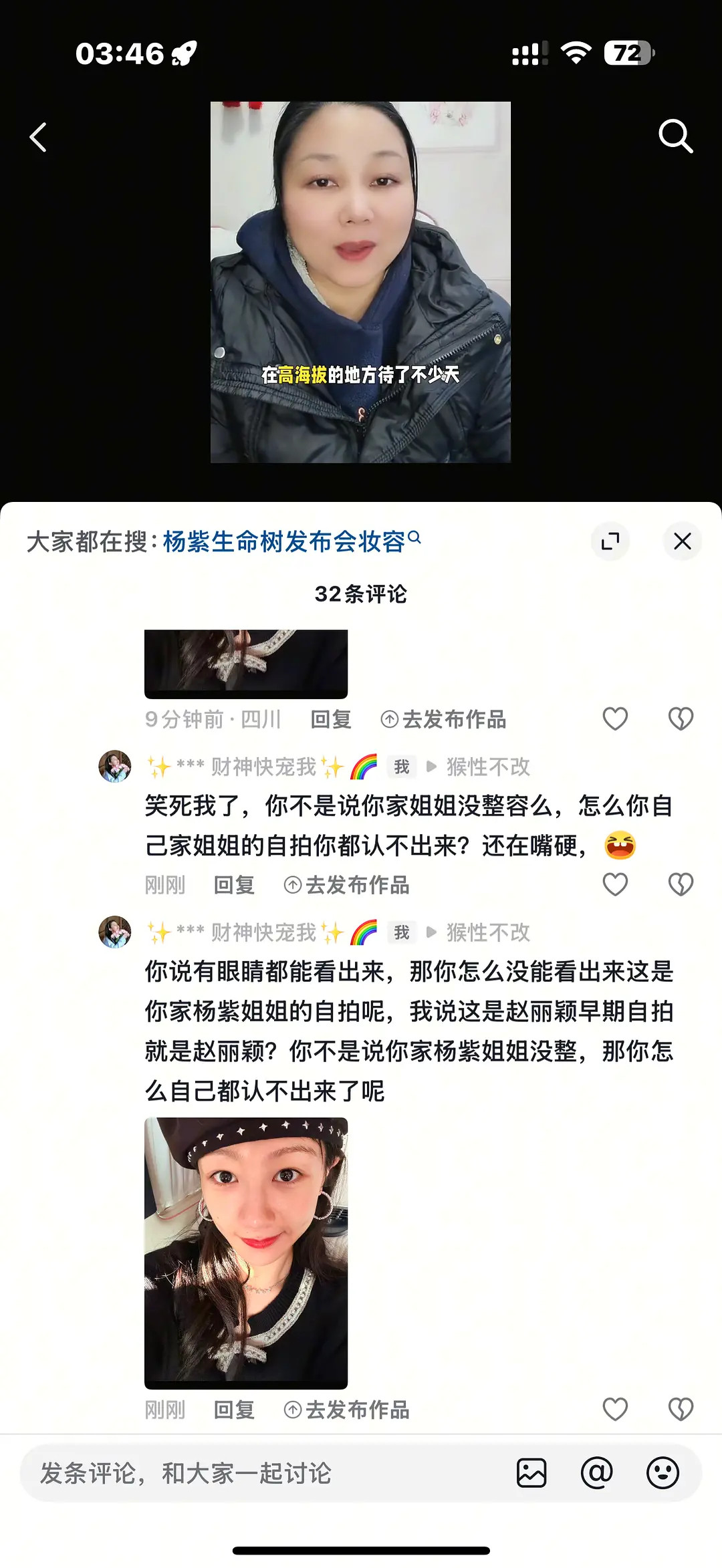This screenshot has height=1568, width=722.
Task: Close the comments panel with the X
Action: pyautogui.click(x=683, y=541)
